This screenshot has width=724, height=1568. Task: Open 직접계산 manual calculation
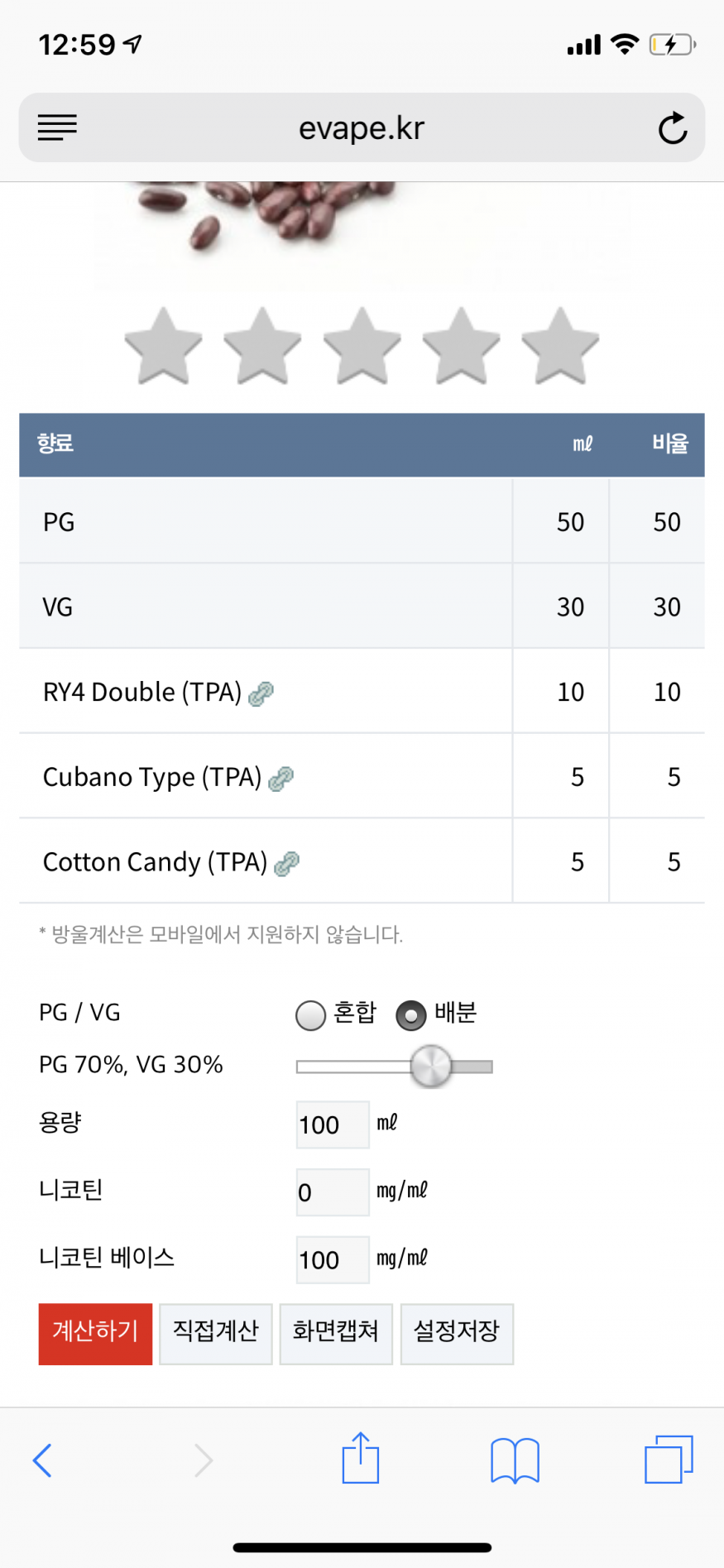216,1334
